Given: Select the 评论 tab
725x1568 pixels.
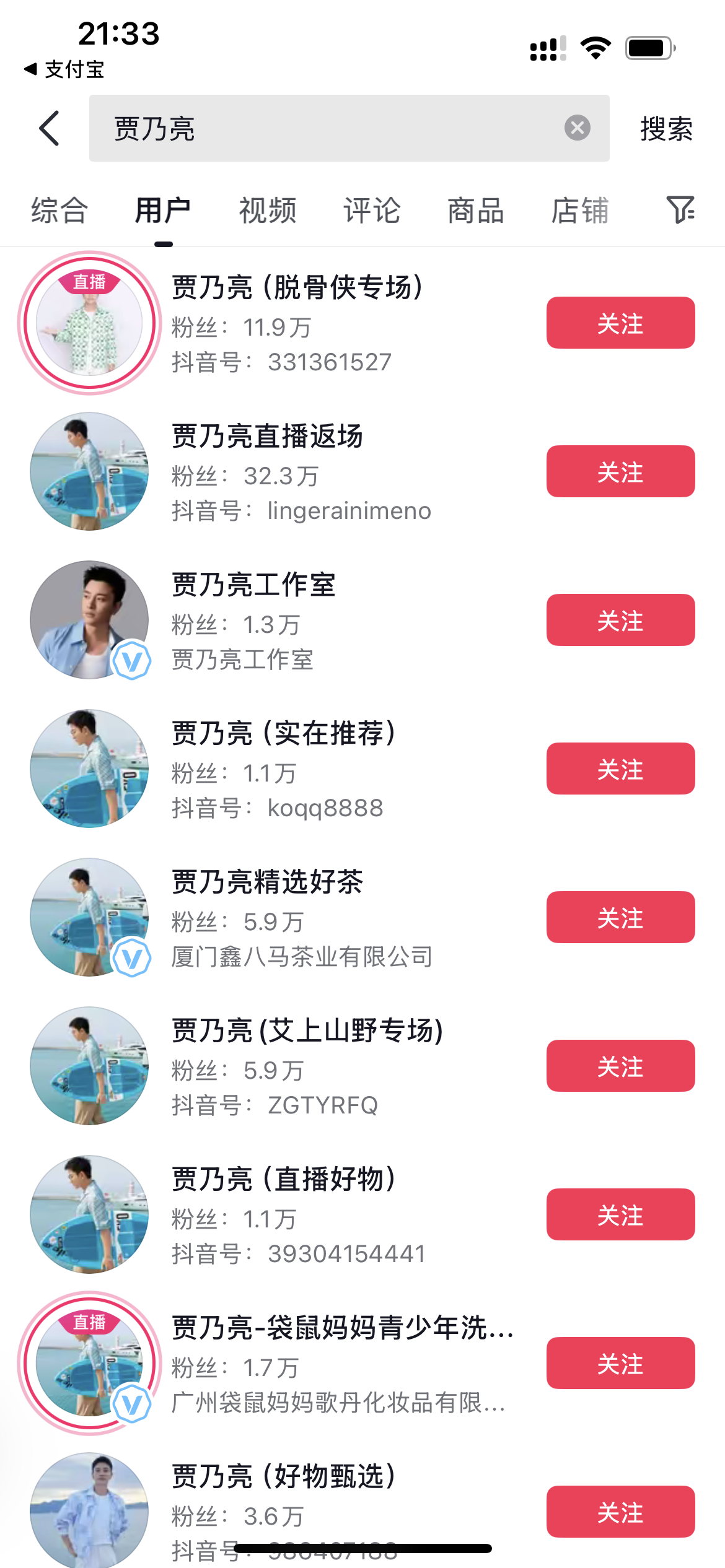Looking at the screenshot, I should (x=372, y=210).
